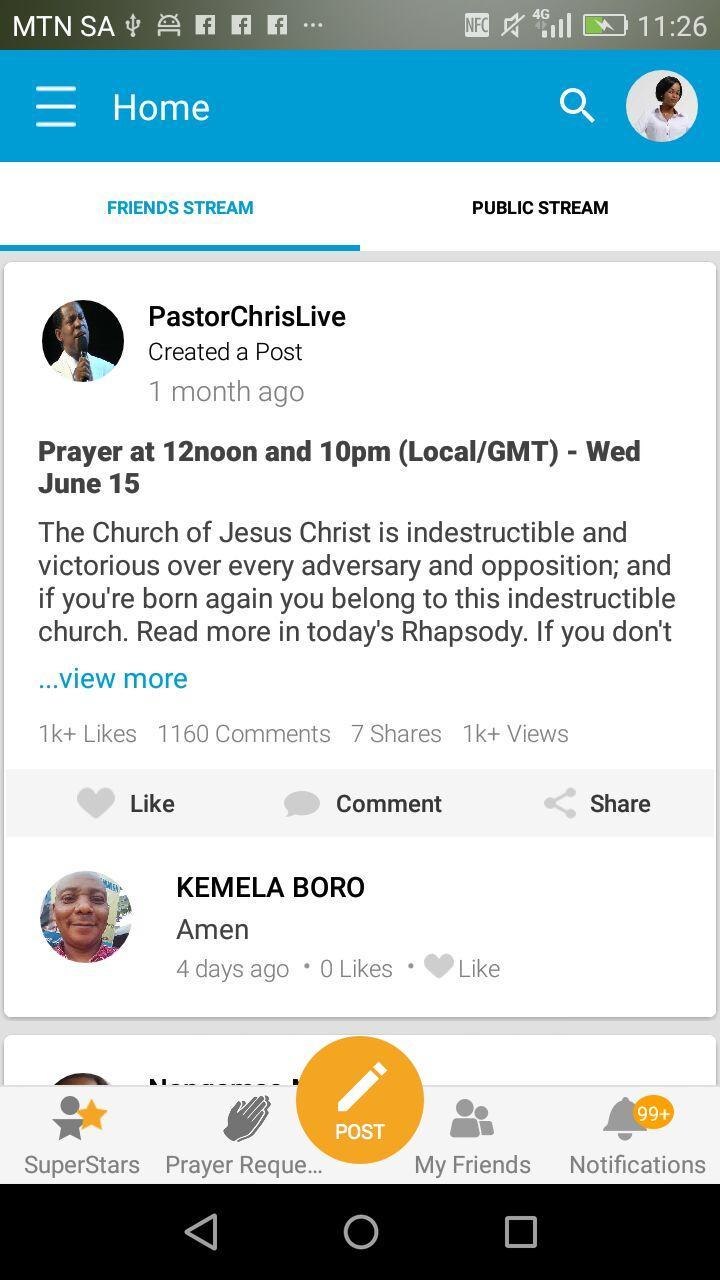The image size is (720, 1280).
Task: Open PastorChrisLive's profile photo
Action: pos(83,341)
